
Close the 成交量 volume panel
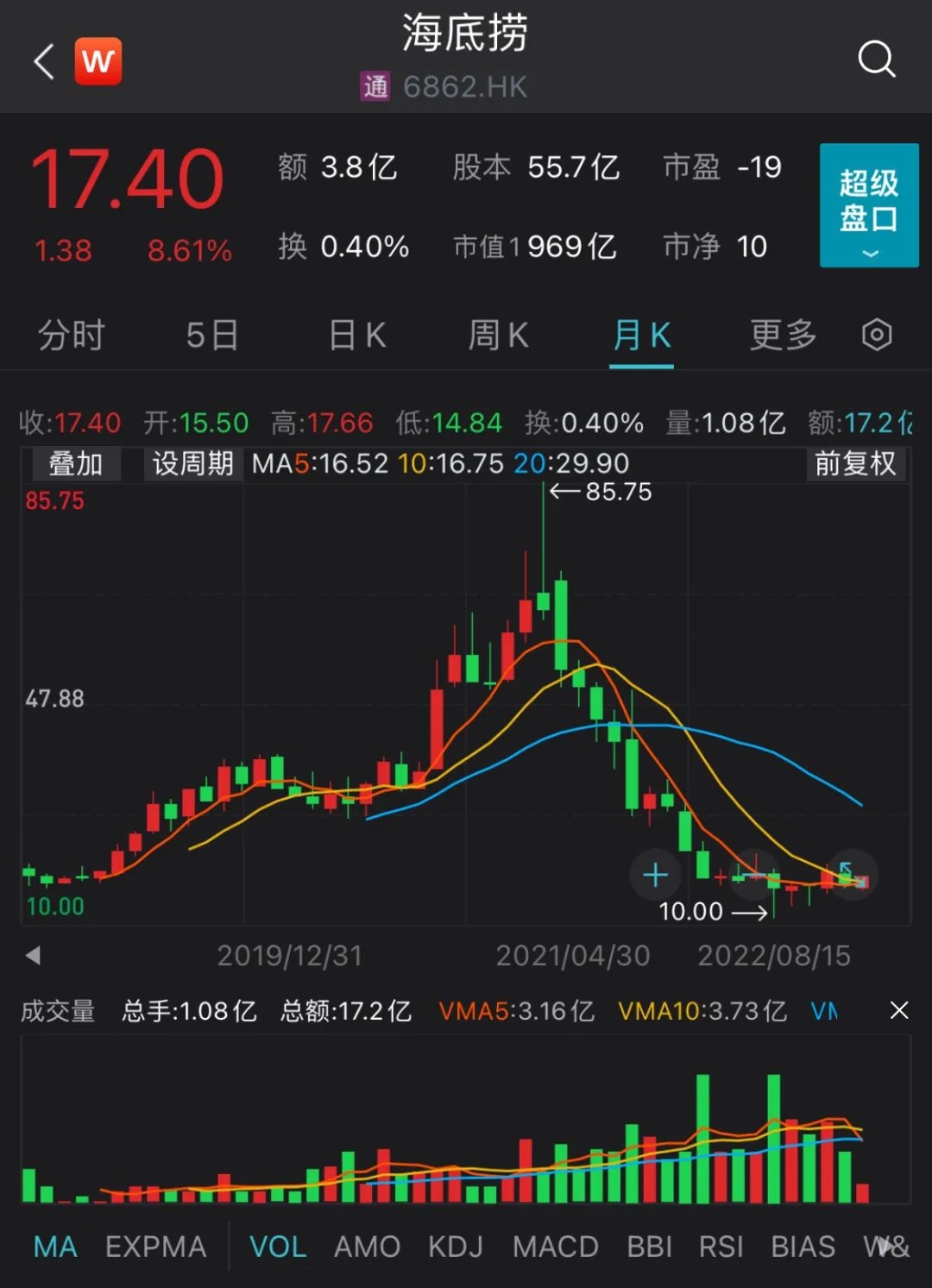tap(899, 1010)
